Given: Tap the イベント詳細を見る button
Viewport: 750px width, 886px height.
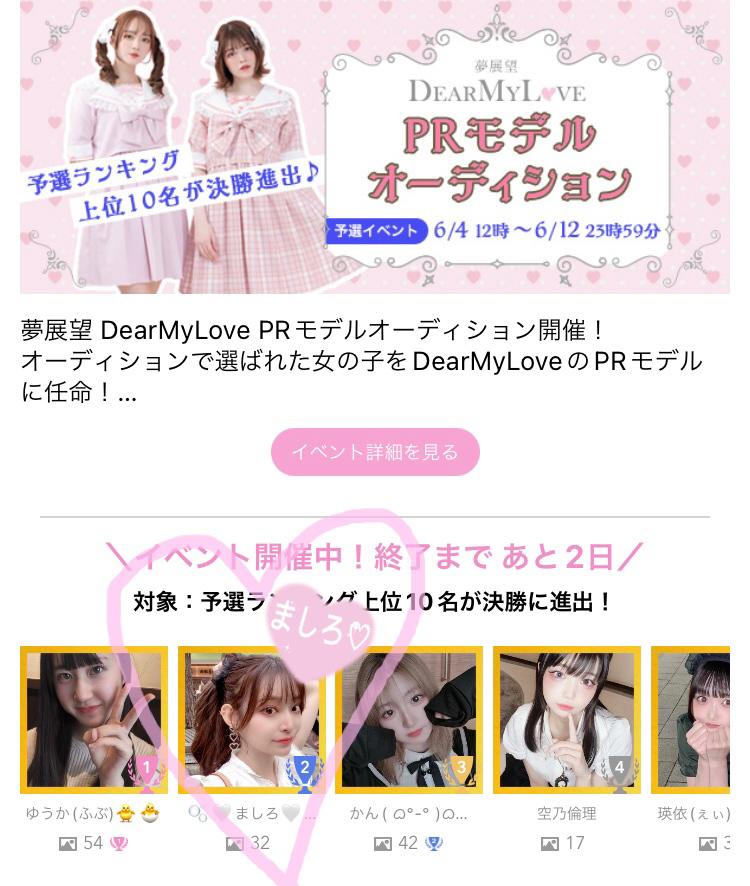Looking at the screenshot, I should click(x=375, y=452).
